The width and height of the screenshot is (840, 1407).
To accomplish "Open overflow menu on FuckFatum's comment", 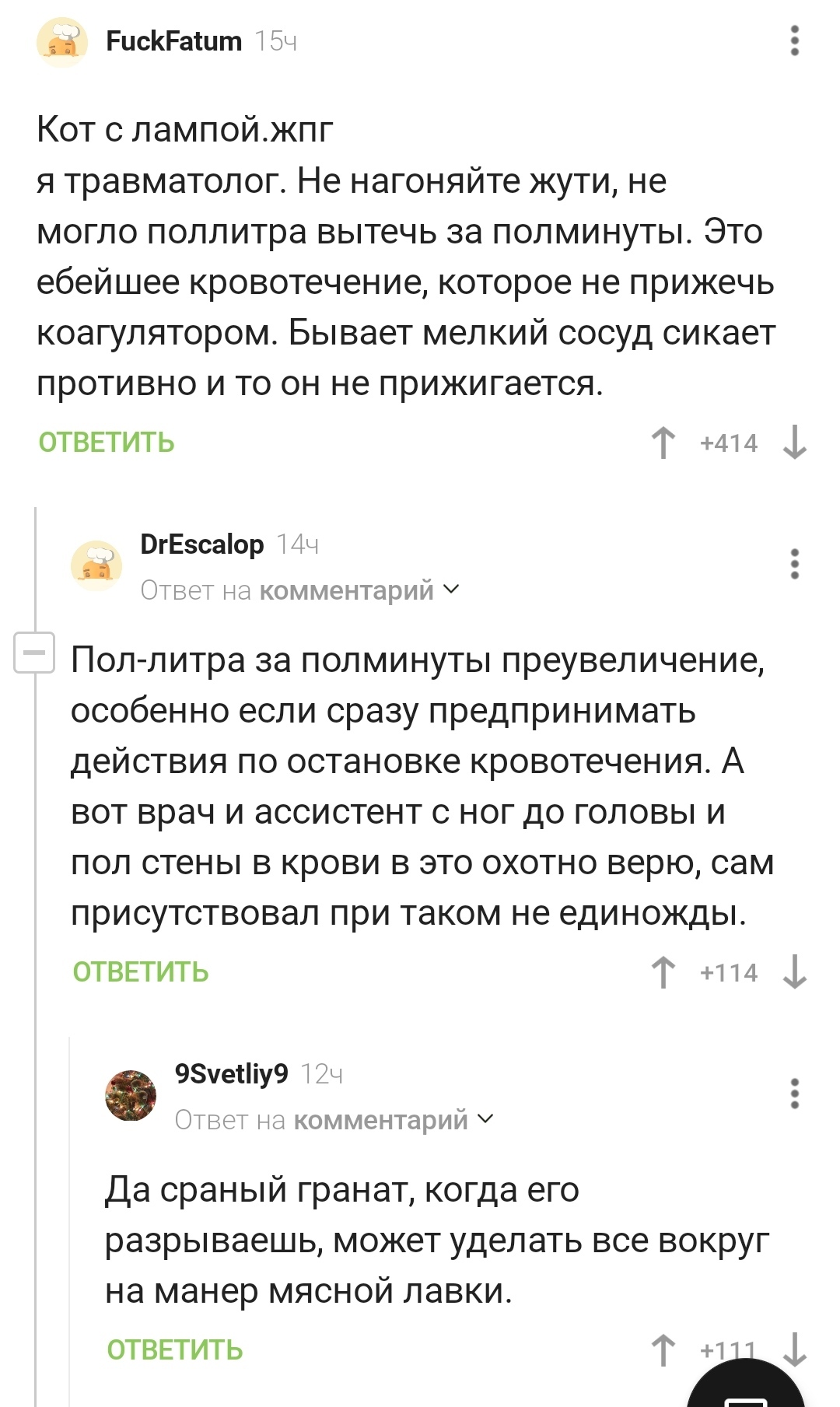I will (794, 40).
